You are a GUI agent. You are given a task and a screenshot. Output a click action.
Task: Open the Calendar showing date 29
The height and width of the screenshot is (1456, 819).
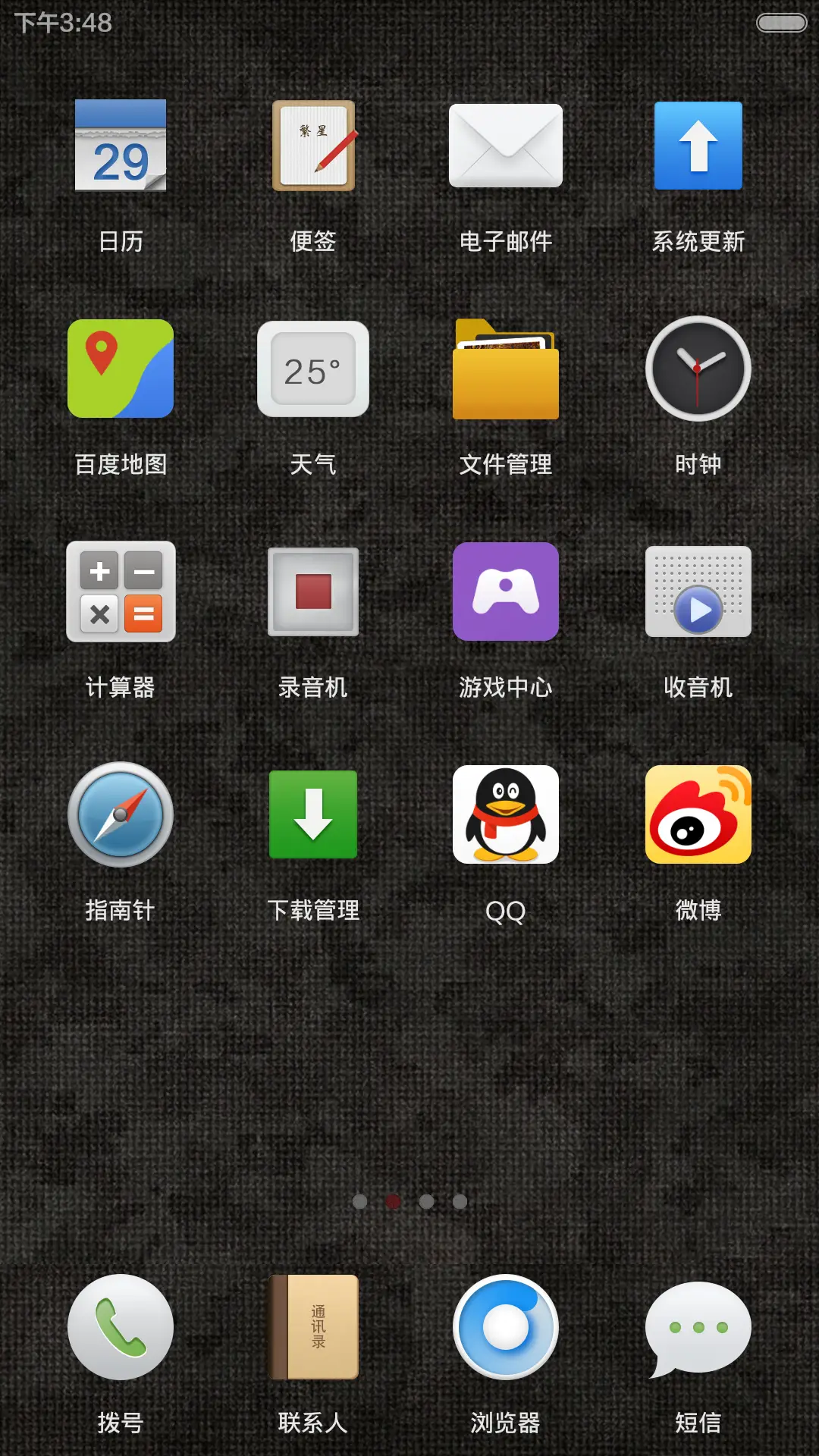121,146
